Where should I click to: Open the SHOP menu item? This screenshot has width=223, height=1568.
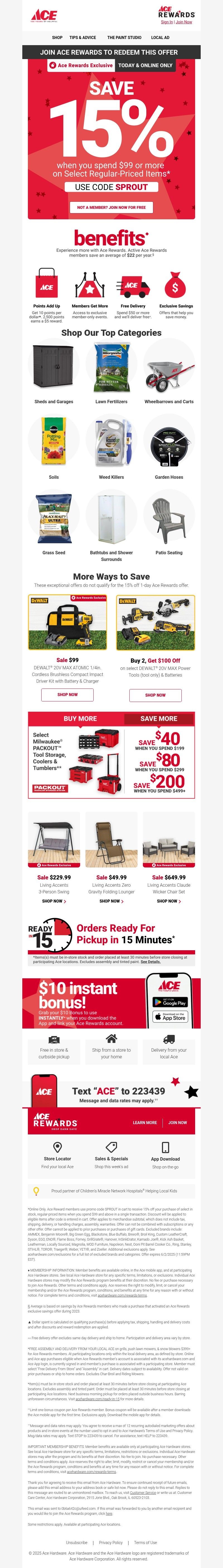pos(57,37)
